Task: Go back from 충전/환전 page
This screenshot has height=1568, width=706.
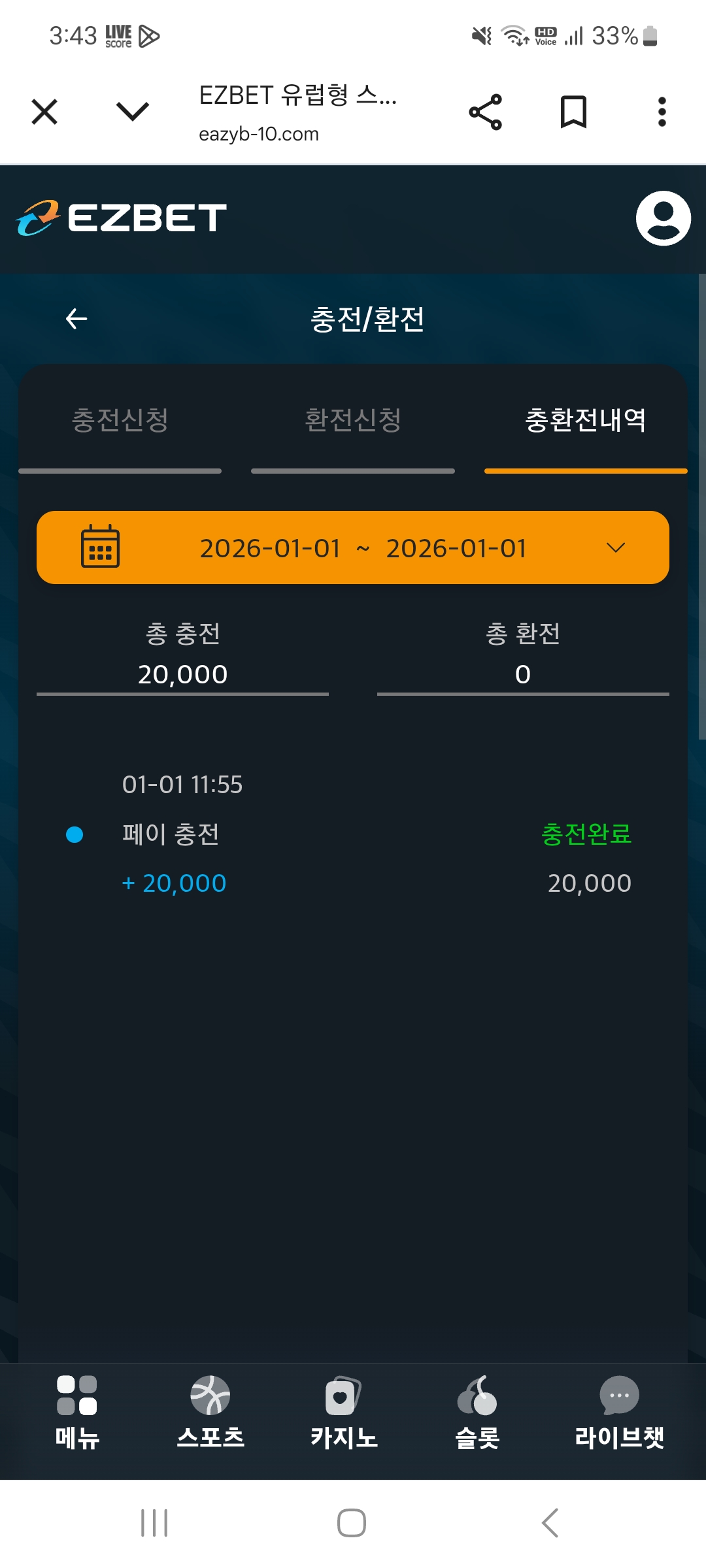Action: click(x=76, y=319)
